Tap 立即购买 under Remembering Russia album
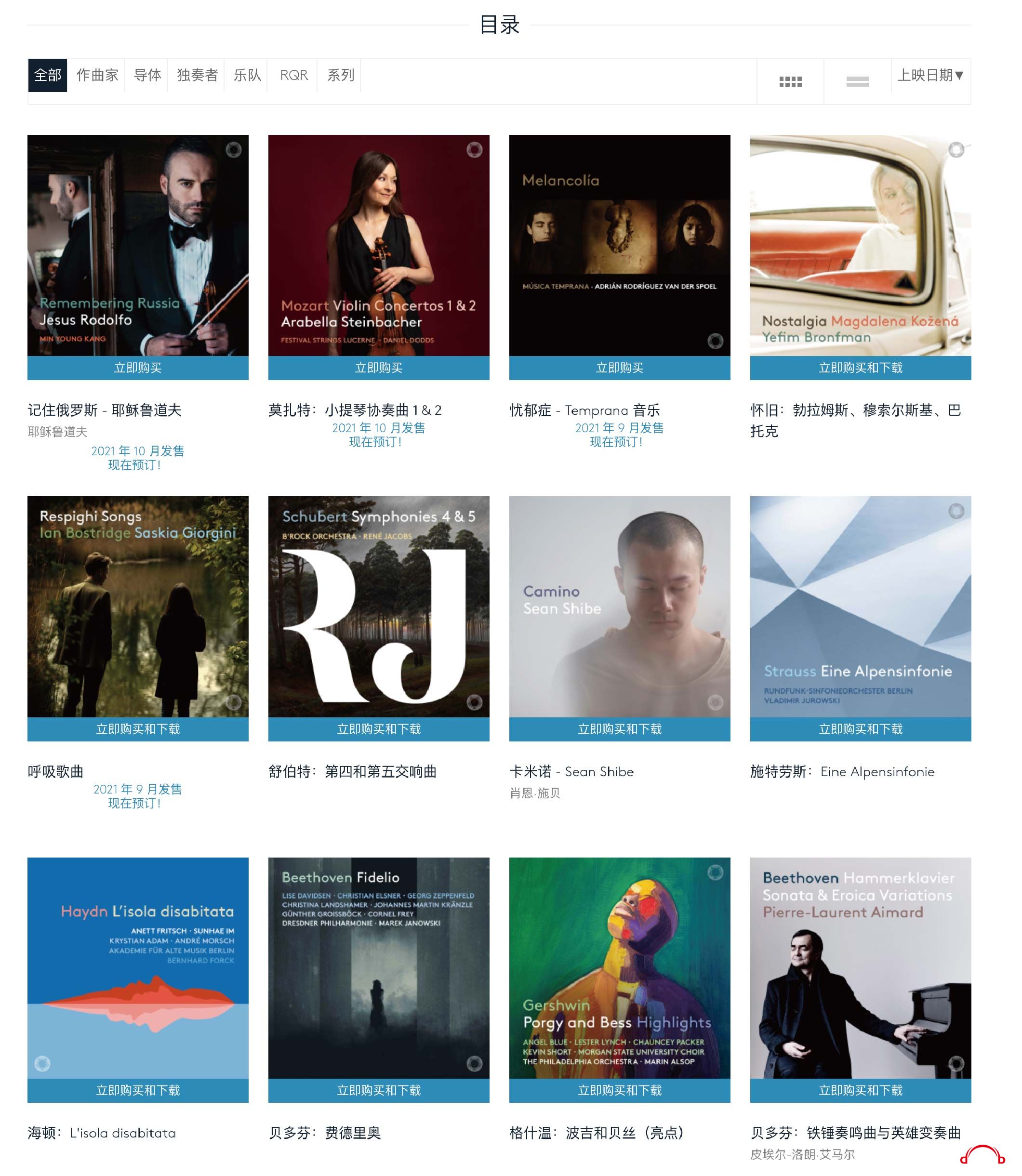 pos(138,368)
